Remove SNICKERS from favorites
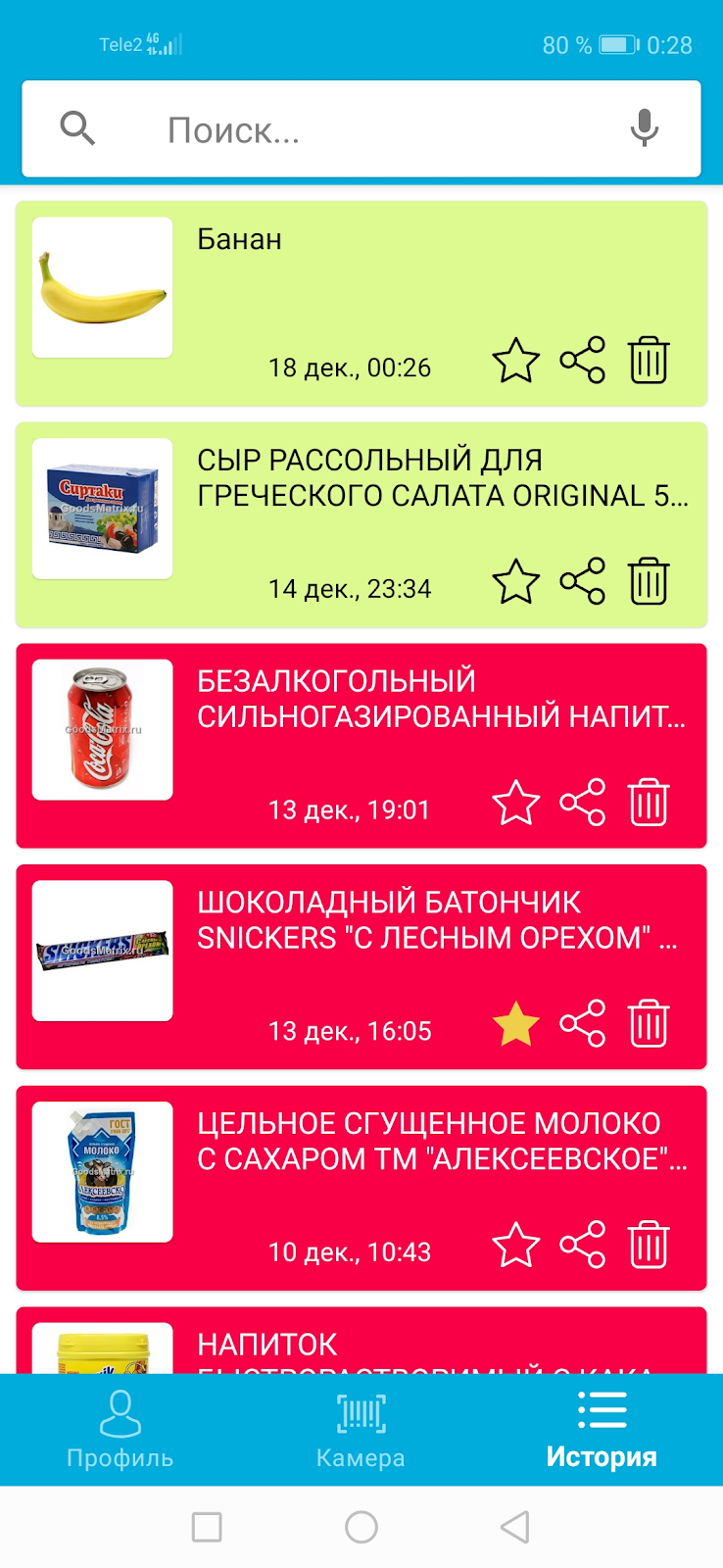723x1568 pixels. [515, 1025]
